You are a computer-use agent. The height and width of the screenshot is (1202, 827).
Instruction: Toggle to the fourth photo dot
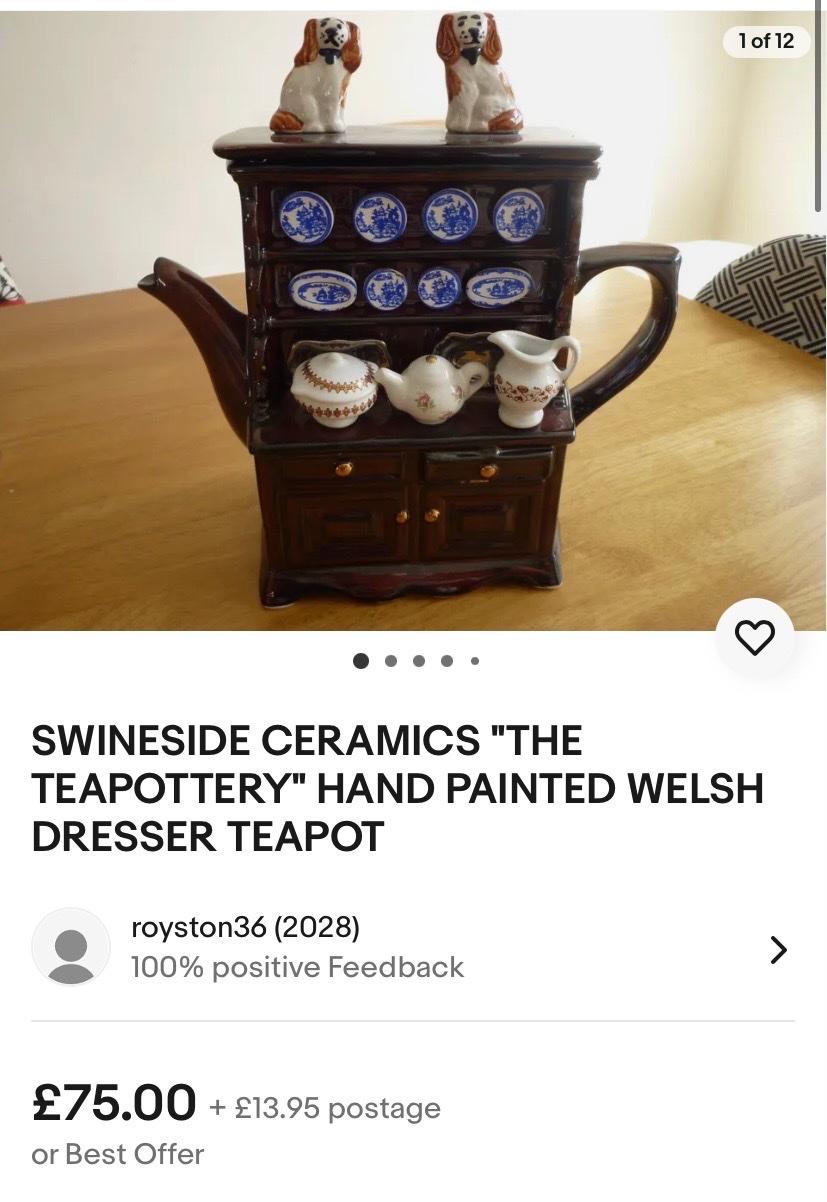coord(446,659)
